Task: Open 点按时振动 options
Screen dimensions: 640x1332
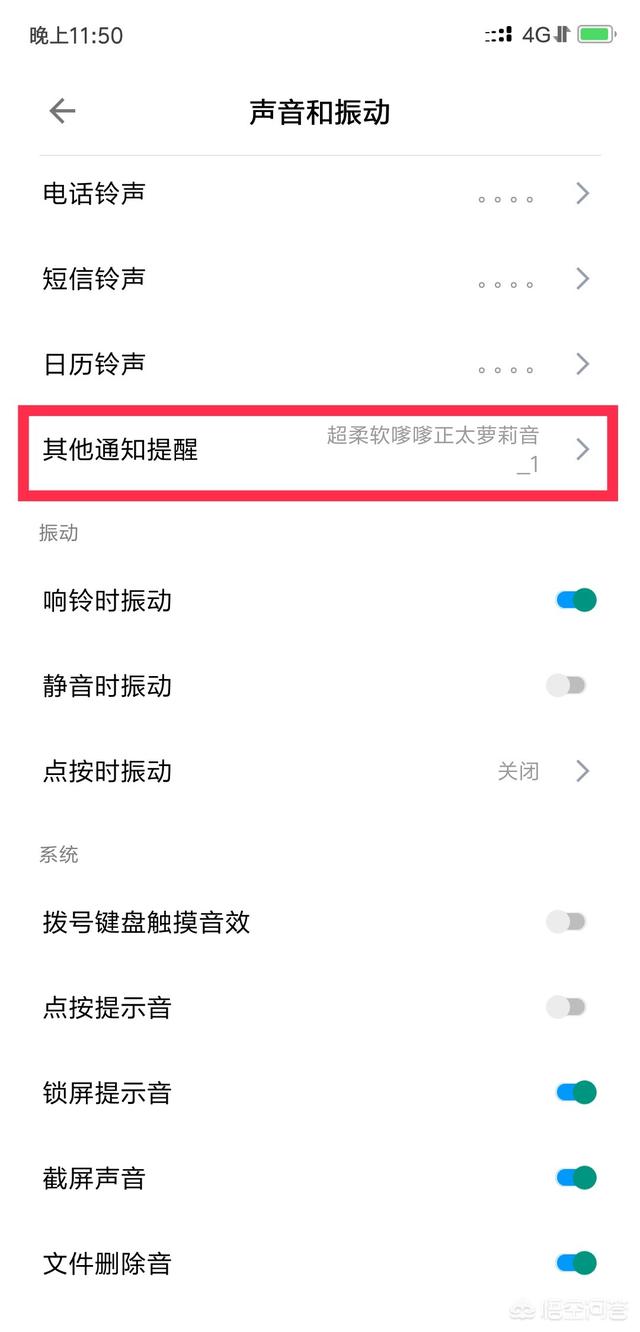Action: 320,771
